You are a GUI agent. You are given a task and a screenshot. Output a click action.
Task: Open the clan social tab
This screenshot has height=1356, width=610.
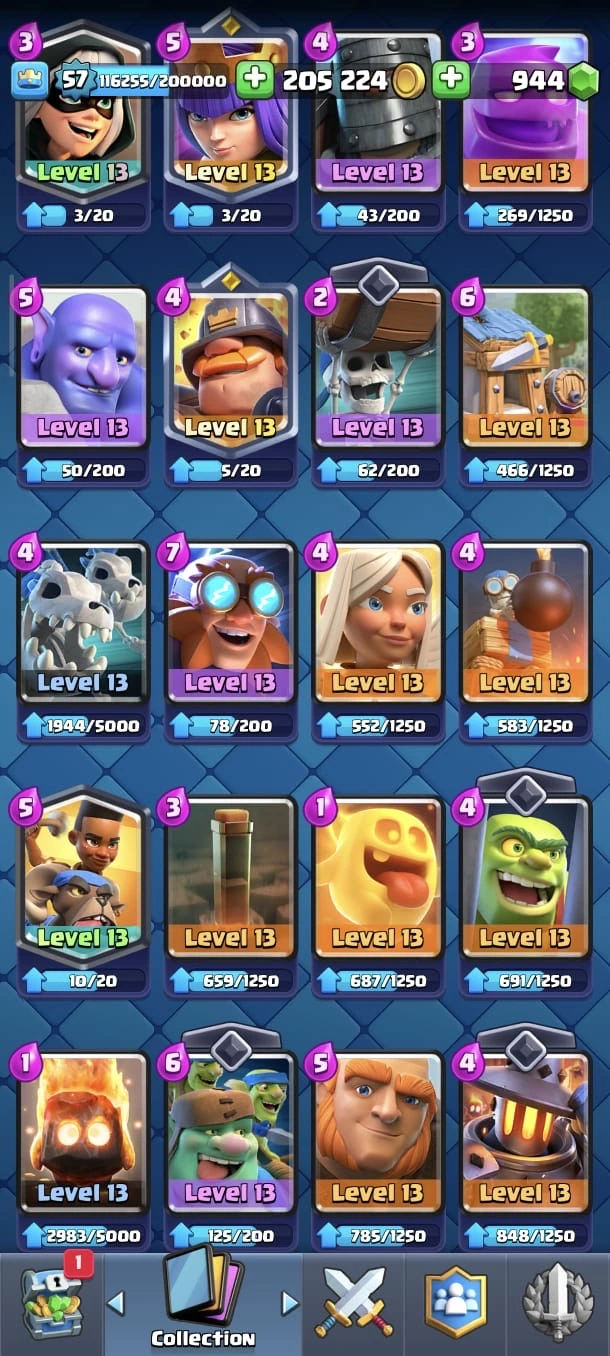456,1302
